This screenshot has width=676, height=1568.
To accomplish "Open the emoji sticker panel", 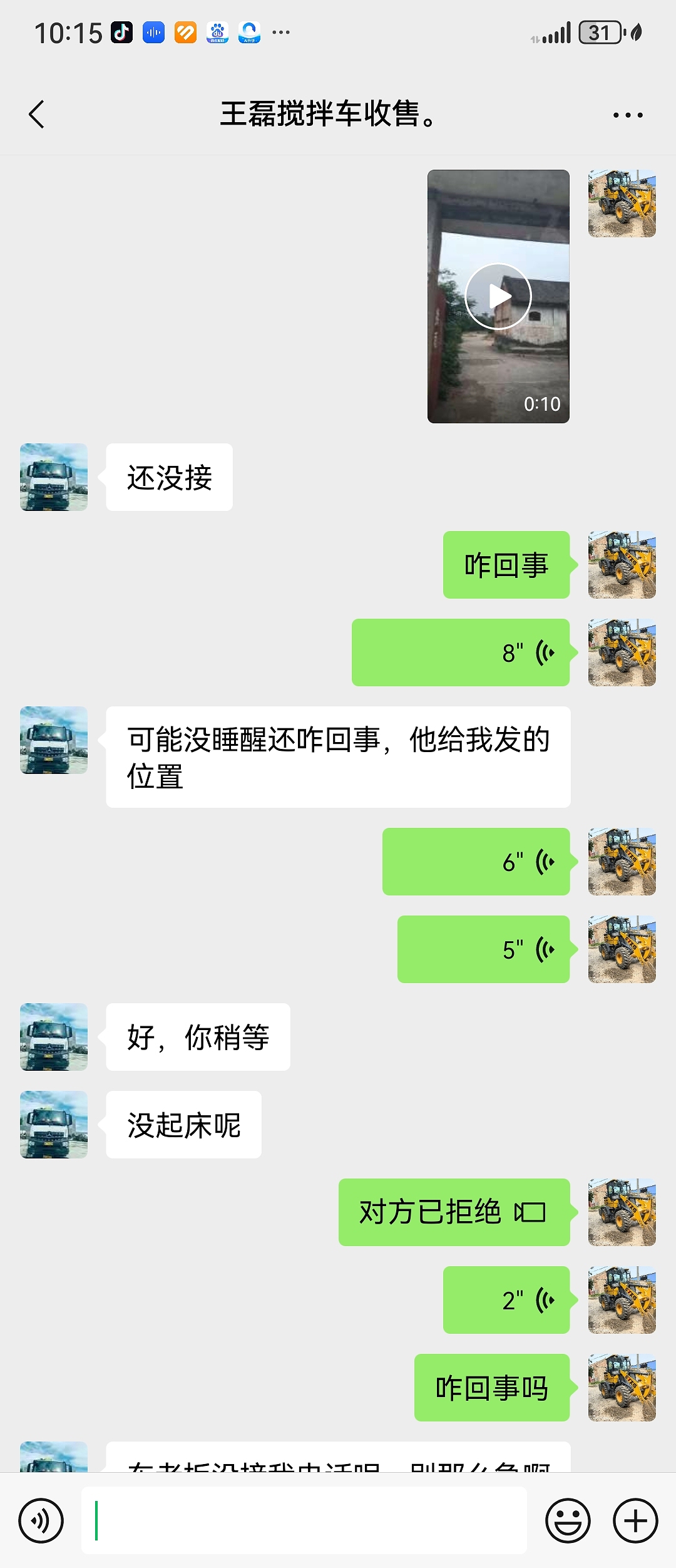I will [x=568, y=1520].
